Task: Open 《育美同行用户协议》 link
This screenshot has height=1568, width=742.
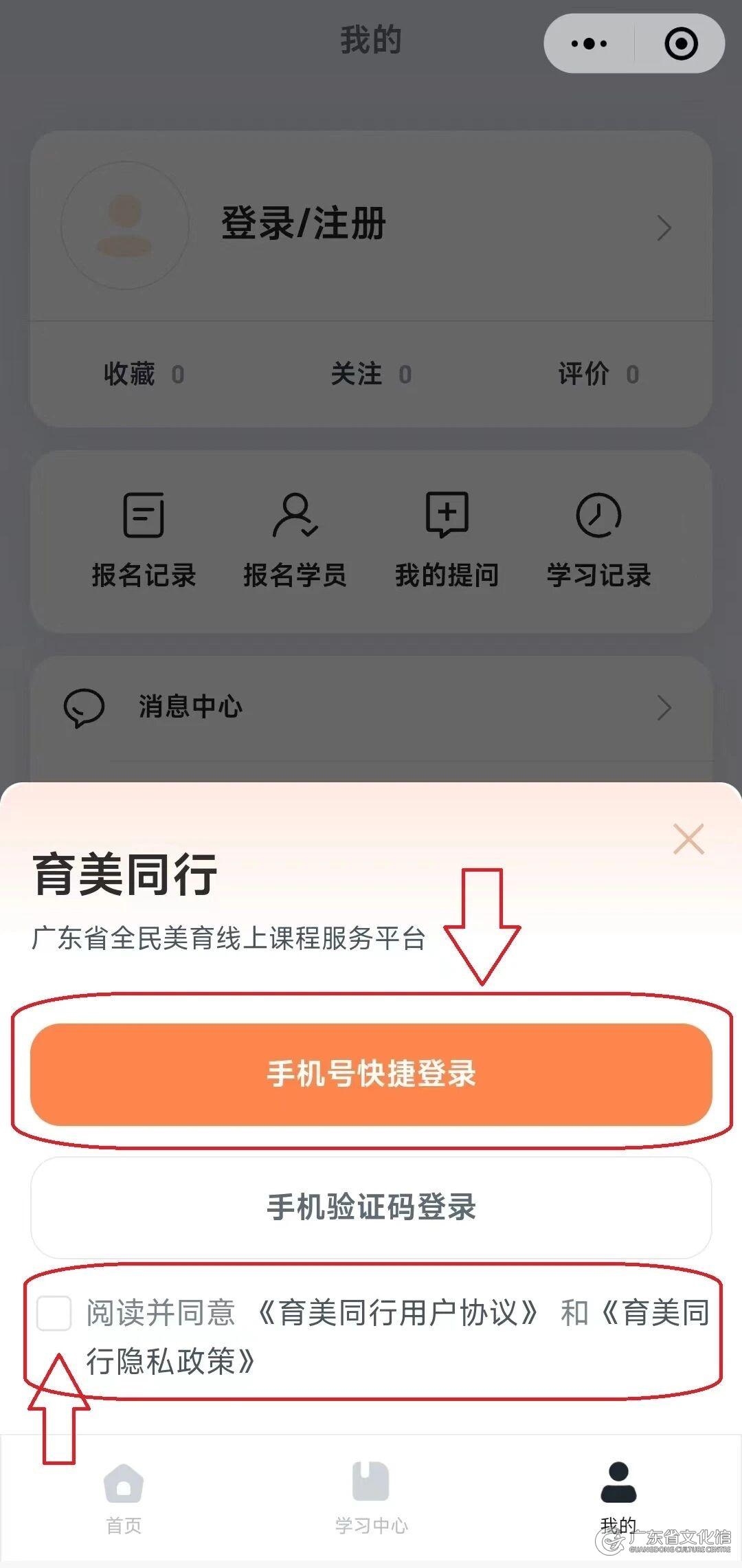Action: click(x=397, y=1313)
